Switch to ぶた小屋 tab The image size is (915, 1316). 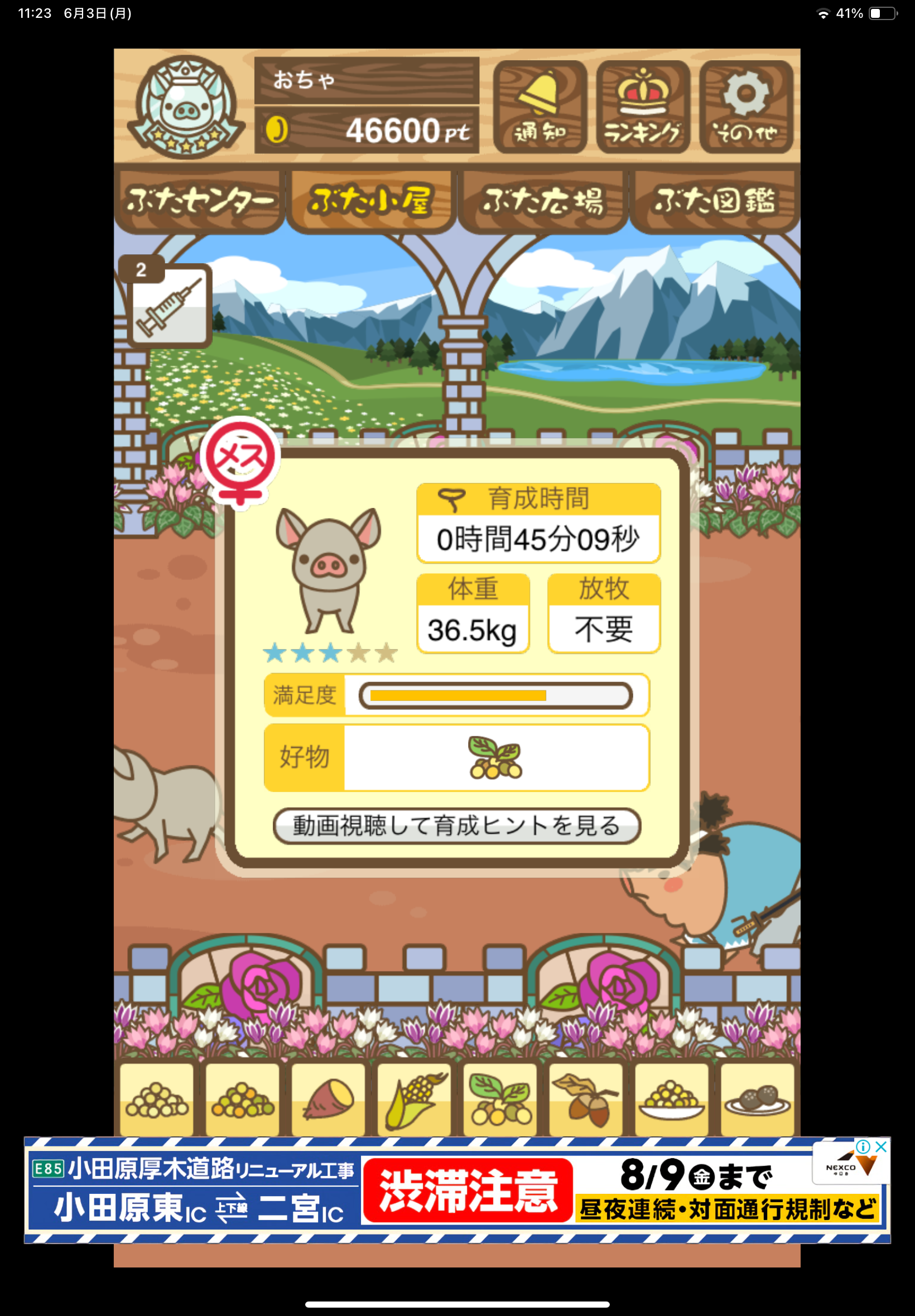click(x=370, y=201)
